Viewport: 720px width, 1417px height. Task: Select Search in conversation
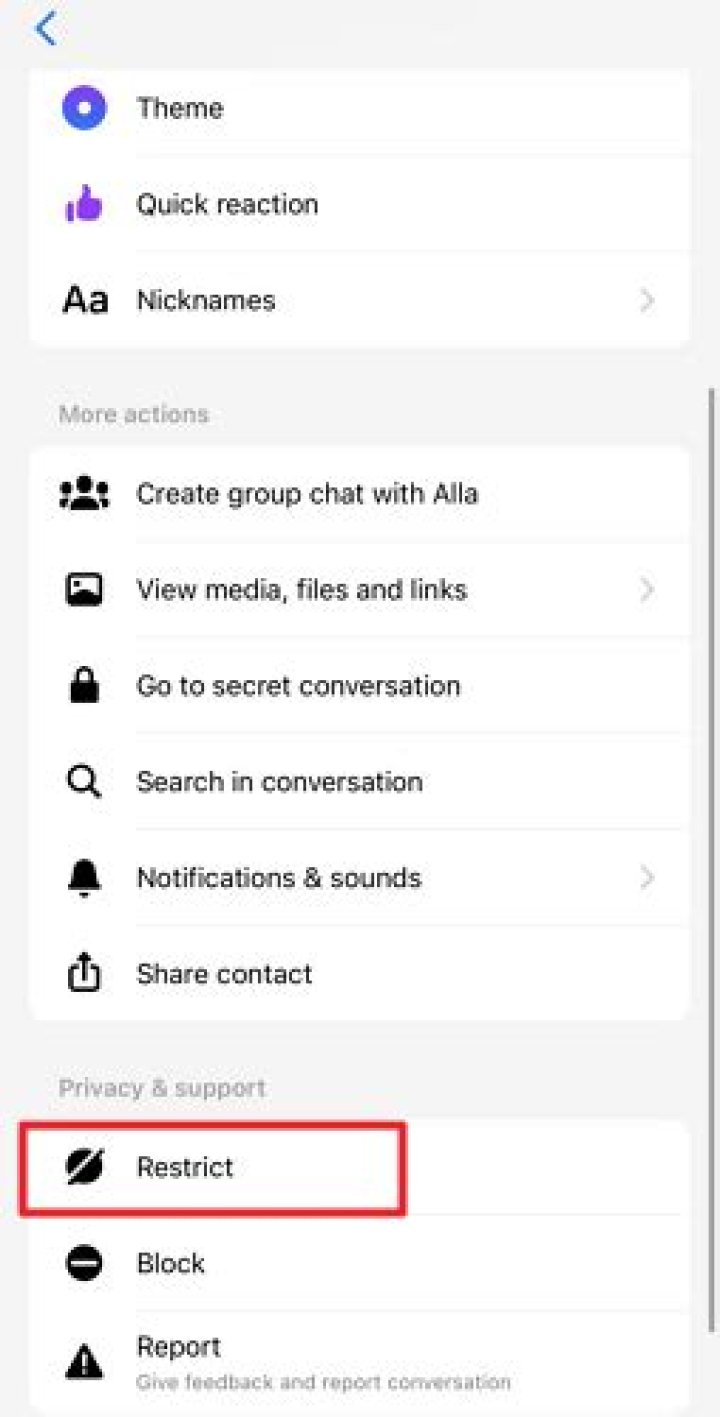279,782
